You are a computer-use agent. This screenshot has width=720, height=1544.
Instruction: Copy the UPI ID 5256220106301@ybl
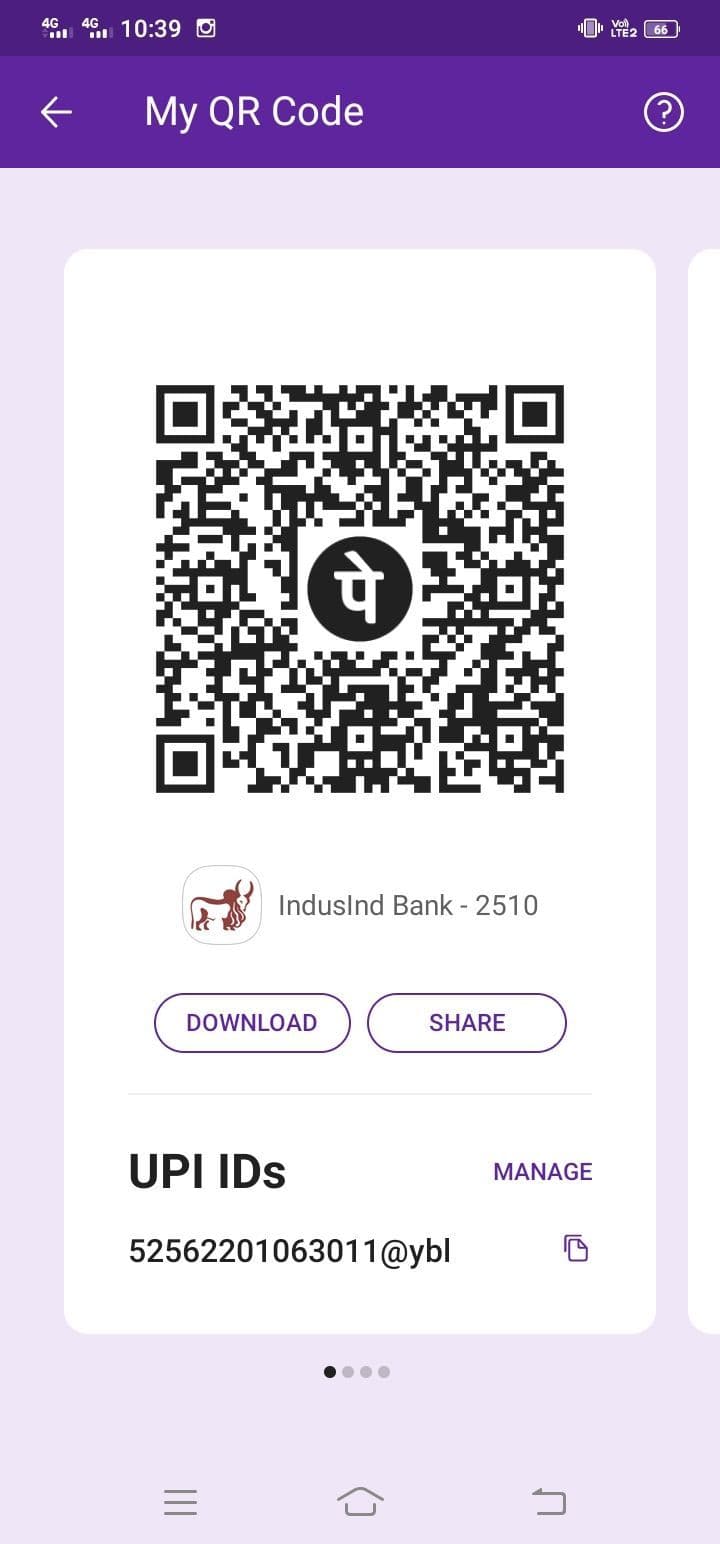[x=576, y=1248]
